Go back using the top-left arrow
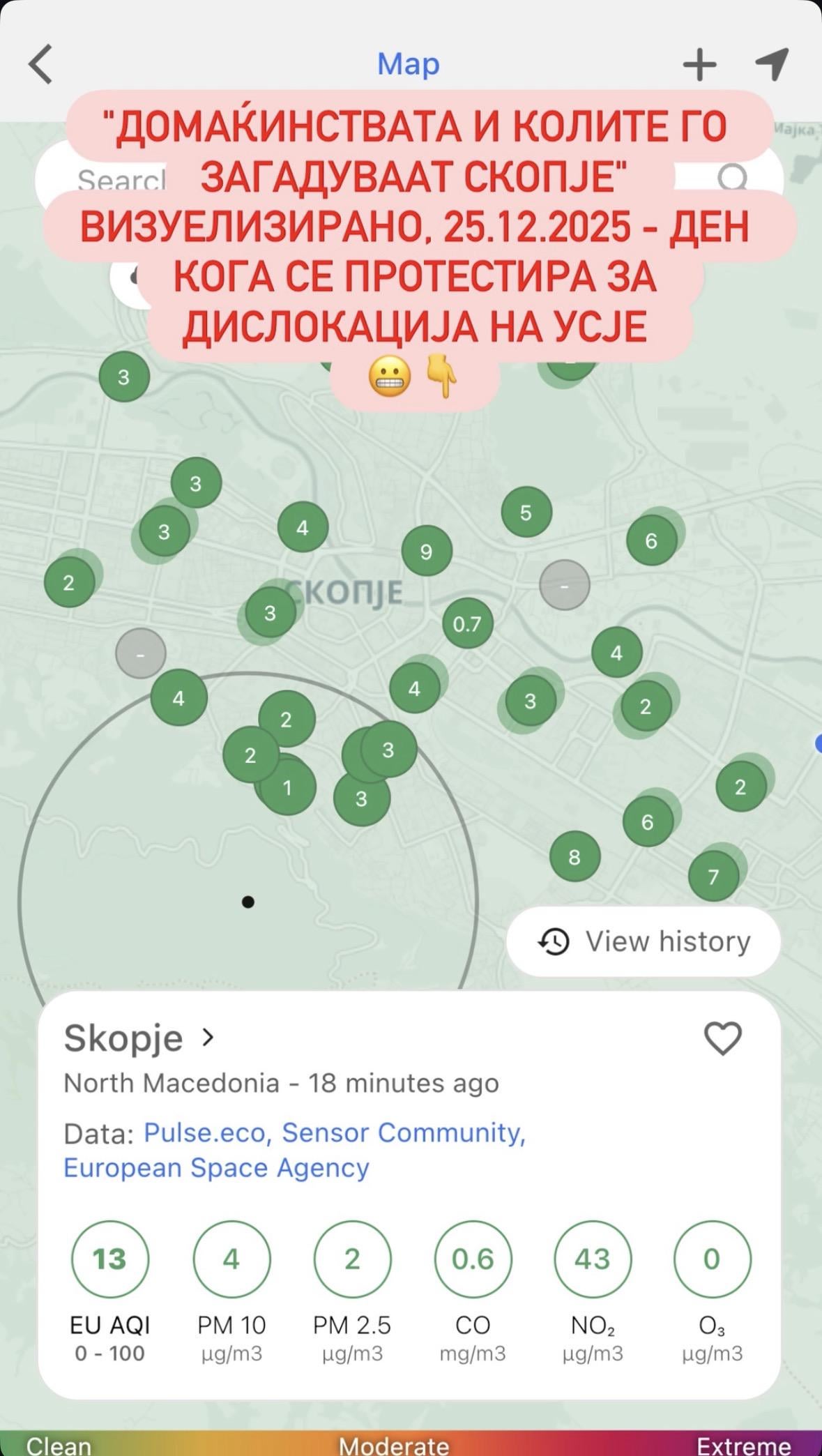The image size is (822, 1456). [40, 64]
